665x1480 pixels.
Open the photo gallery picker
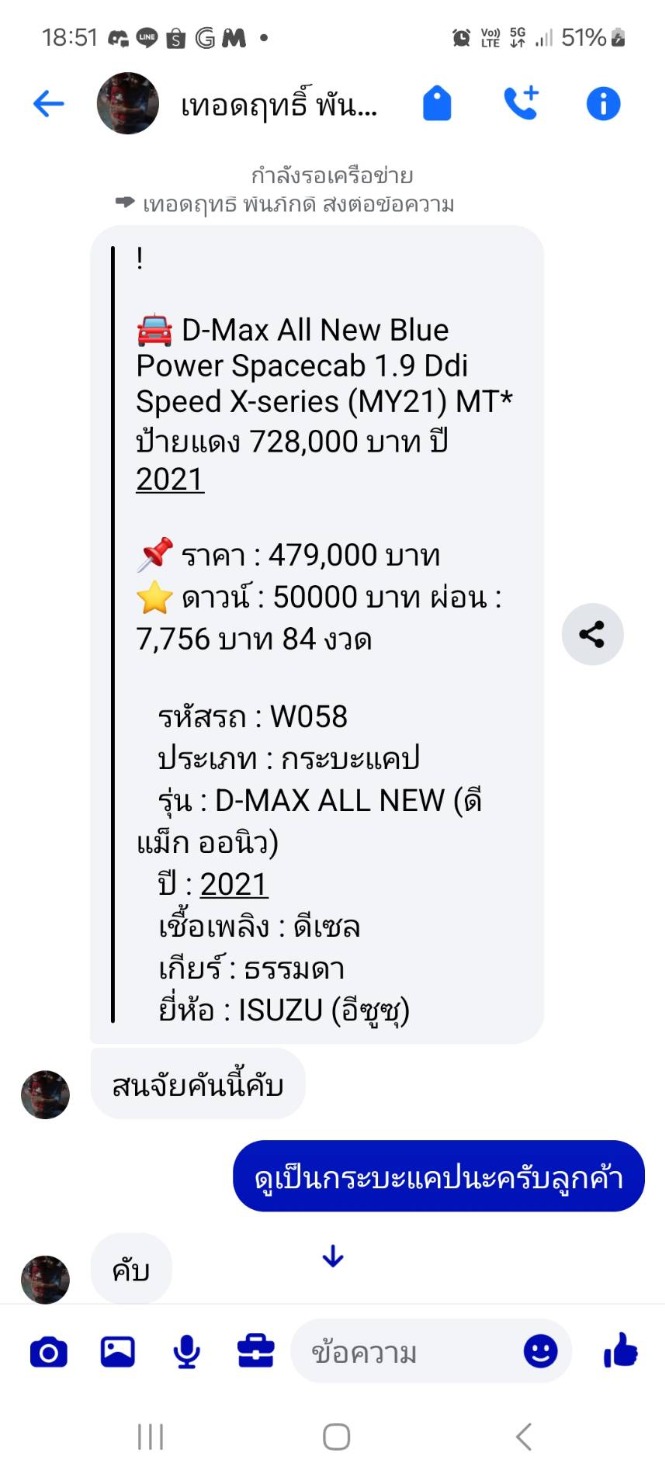[117, 1353]
